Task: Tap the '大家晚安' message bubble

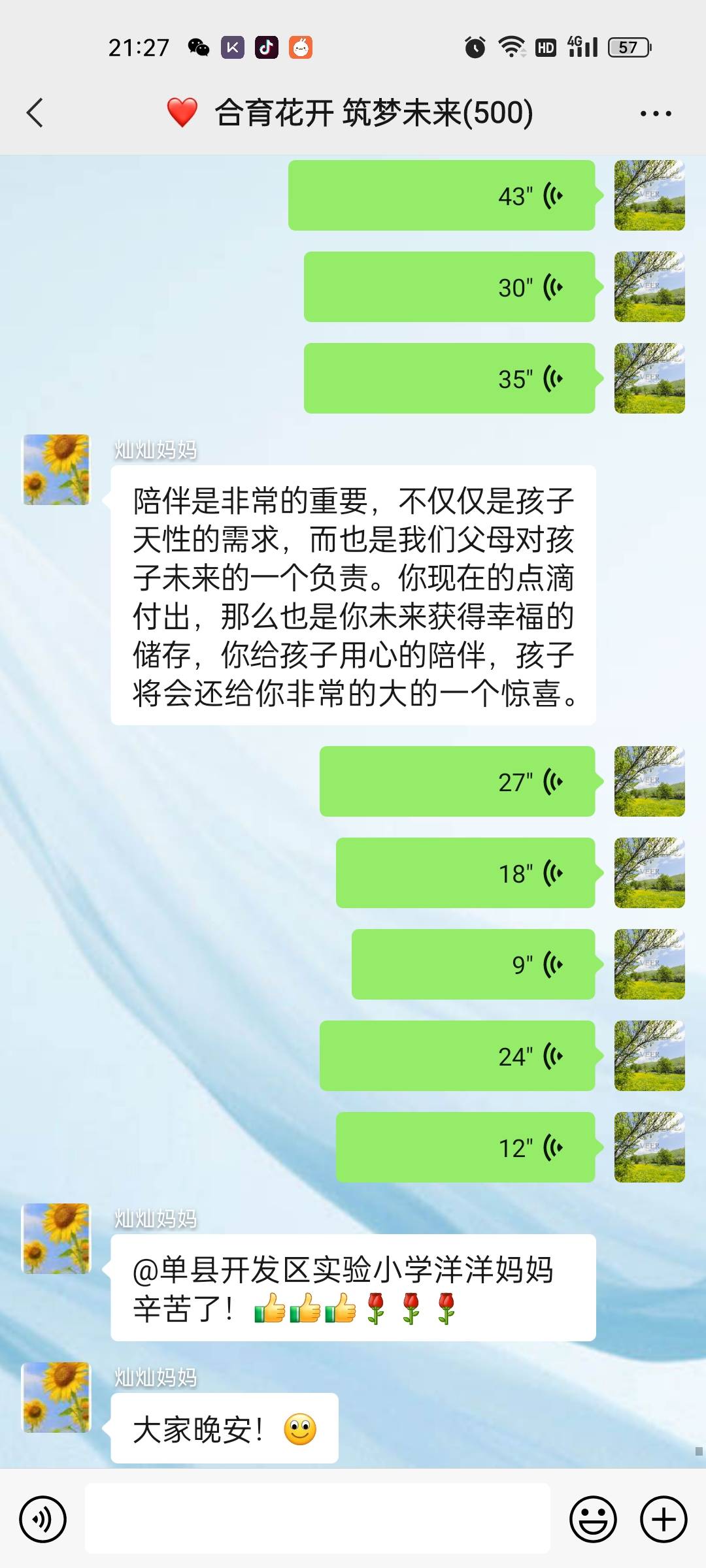Action: (226, 1426)
